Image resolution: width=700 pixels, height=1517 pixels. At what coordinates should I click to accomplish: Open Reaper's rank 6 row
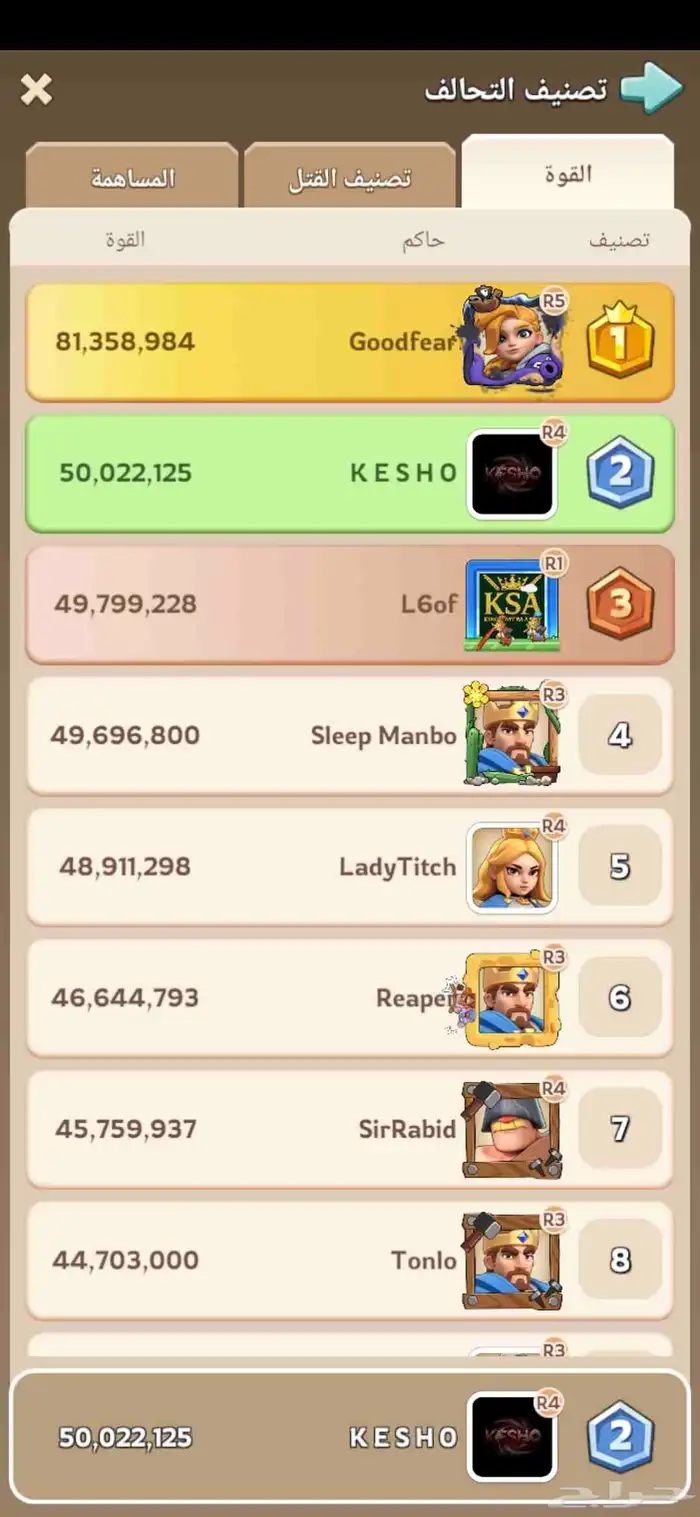349,997
